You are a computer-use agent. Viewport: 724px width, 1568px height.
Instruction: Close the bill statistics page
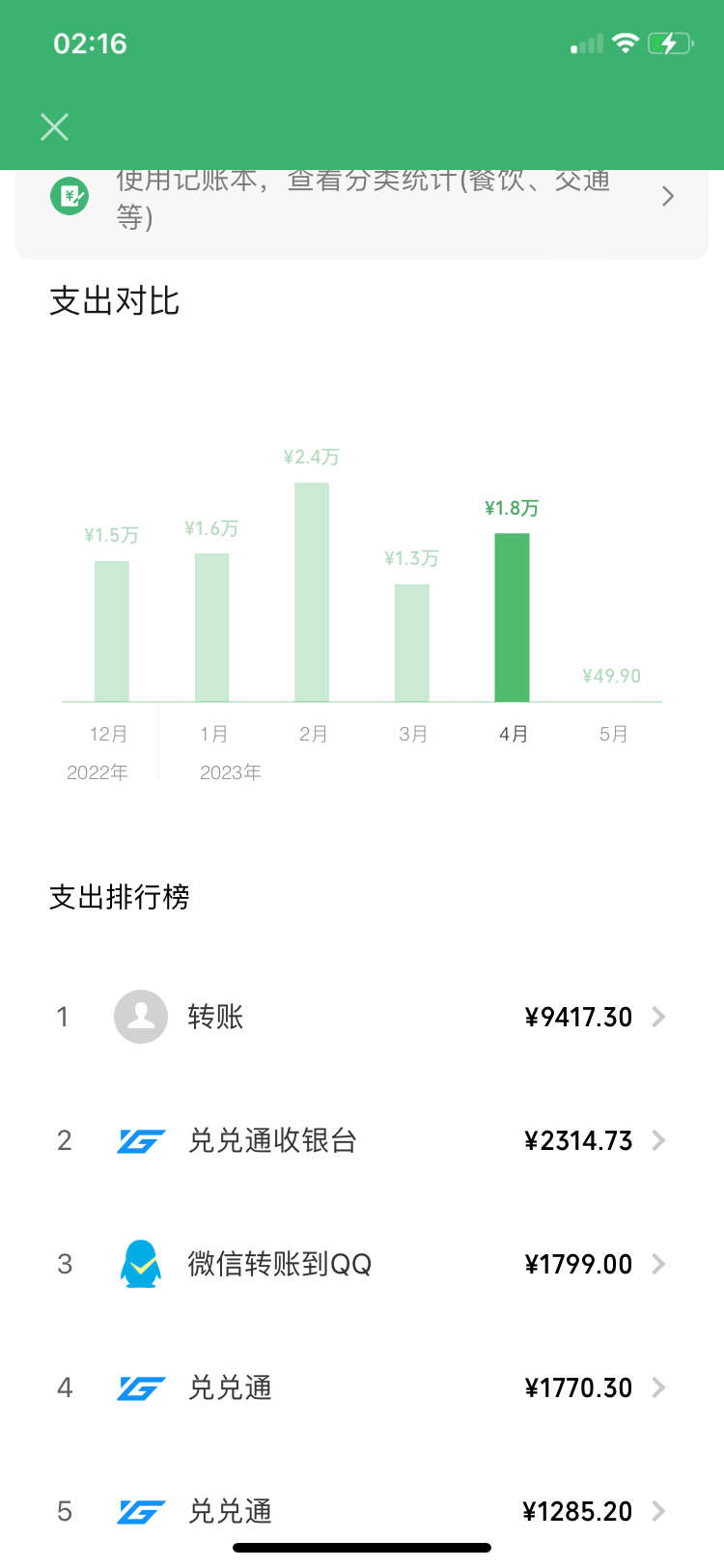55,126
